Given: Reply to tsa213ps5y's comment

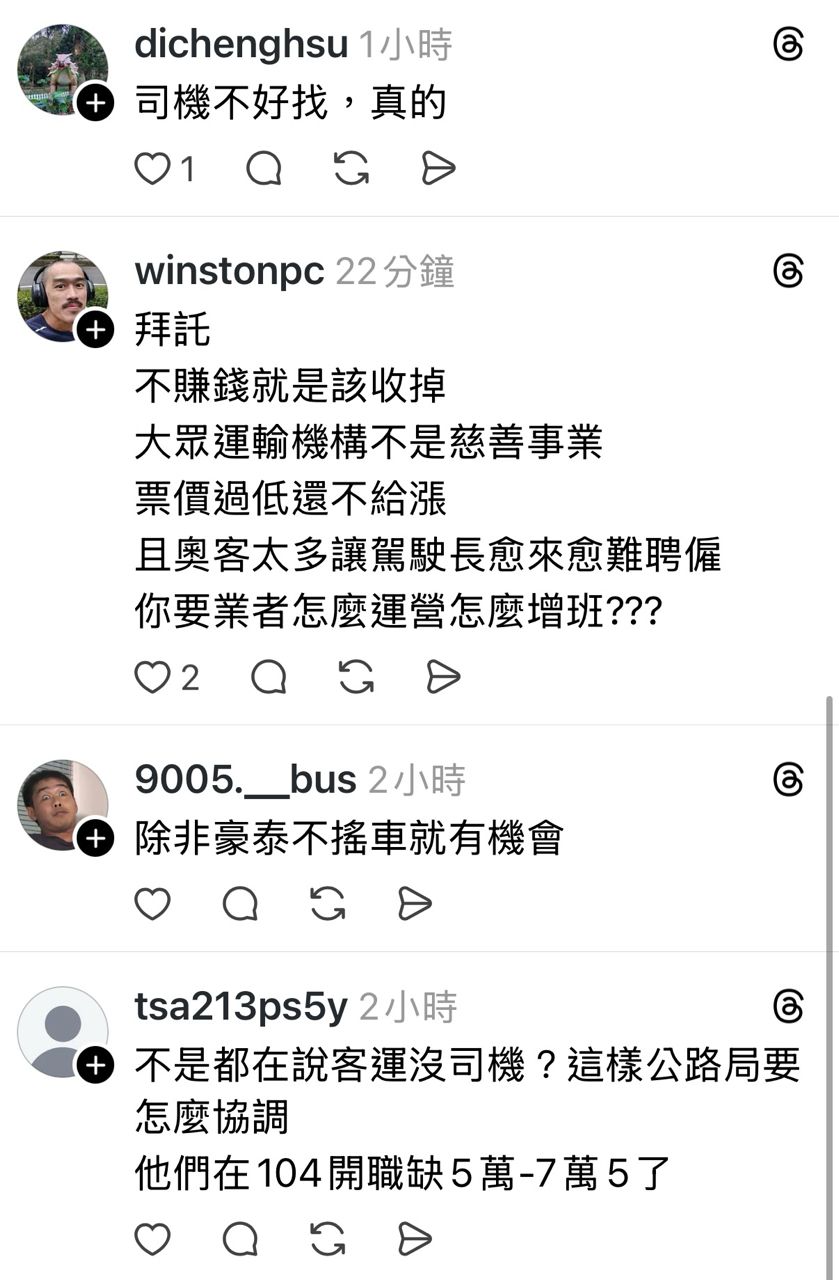Looking at the screenshot, I should coord(240,1239).
